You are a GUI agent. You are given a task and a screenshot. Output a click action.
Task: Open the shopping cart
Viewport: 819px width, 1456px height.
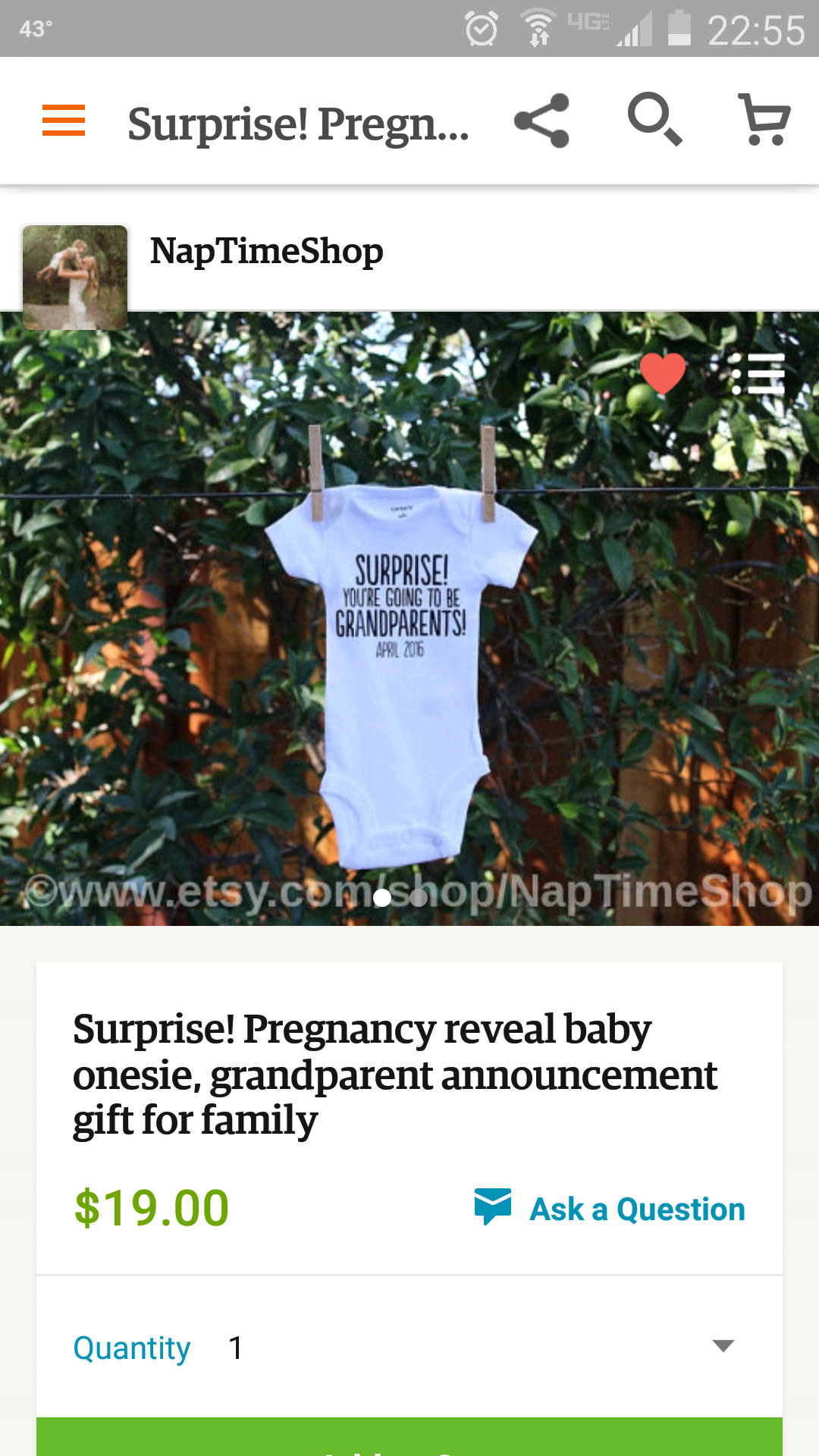(764, 120)
